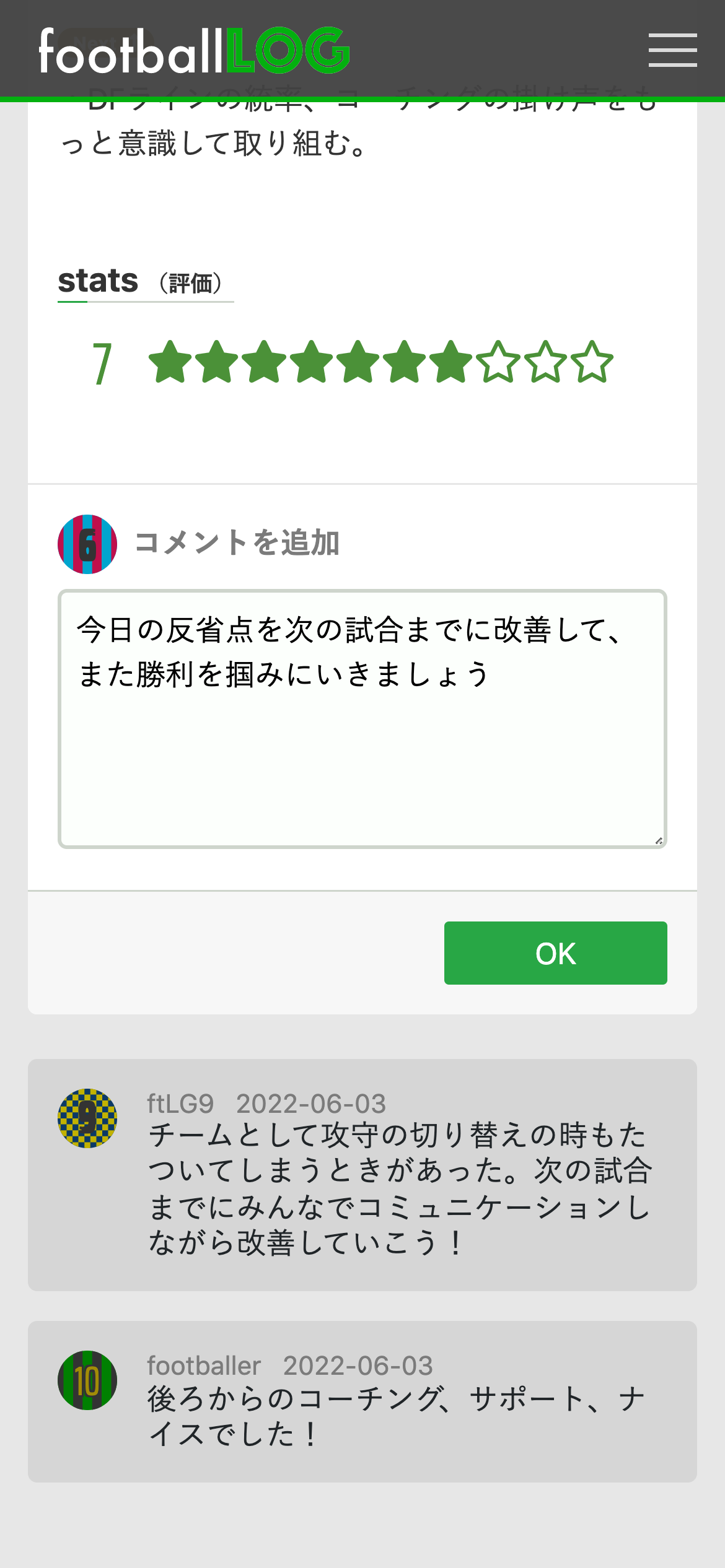Click the textarea resize handle

pos(659,841)
